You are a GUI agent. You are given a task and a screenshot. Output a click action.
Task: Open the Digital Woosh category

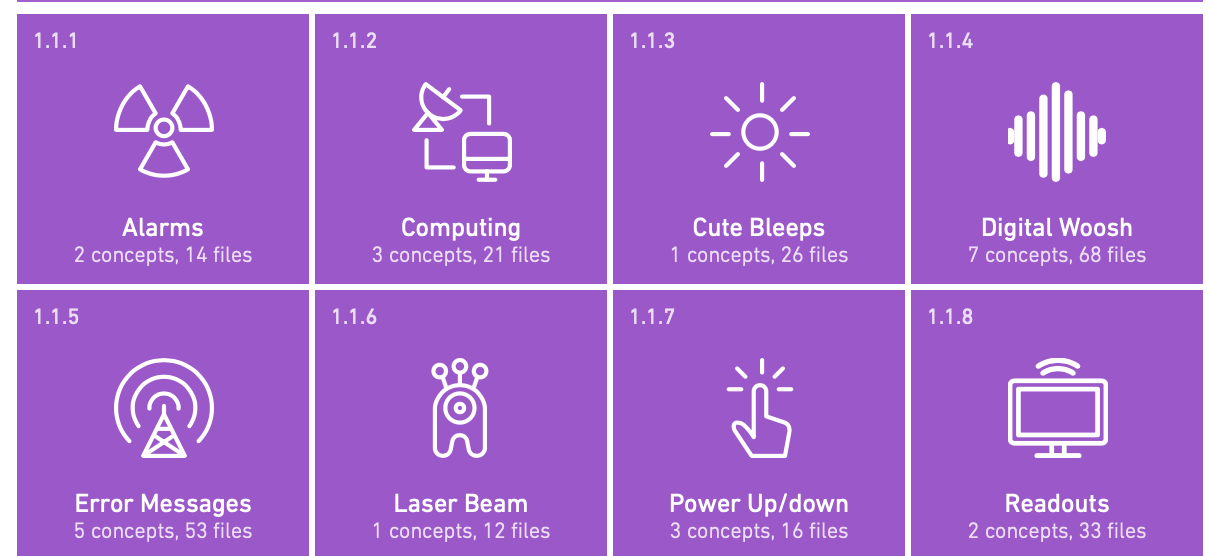[x=1057, y=150]
